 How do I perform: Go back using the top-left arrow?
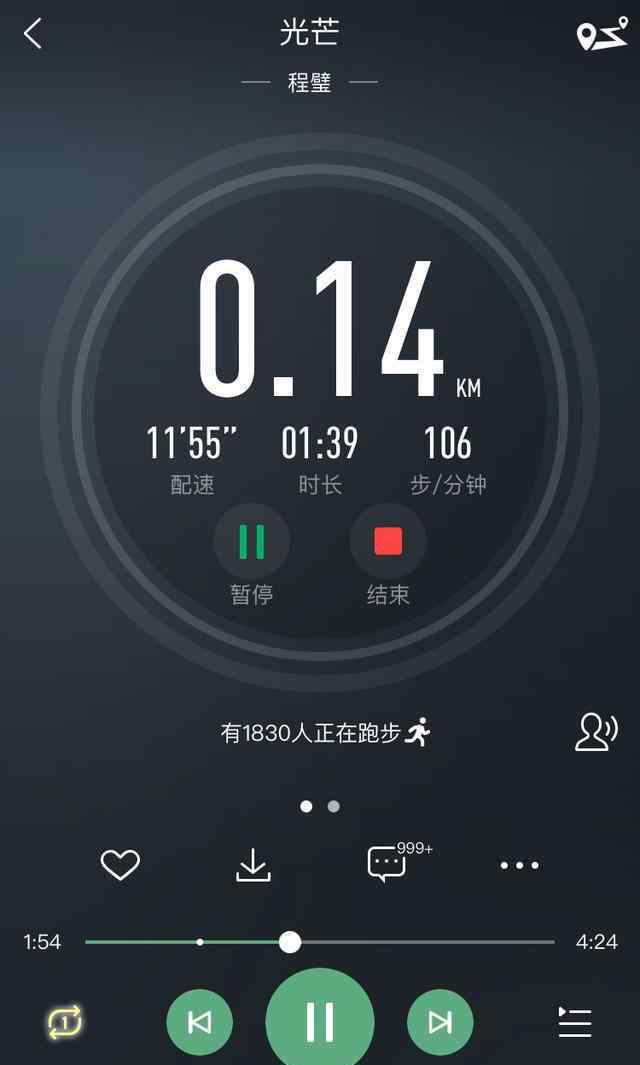(33, 34)
